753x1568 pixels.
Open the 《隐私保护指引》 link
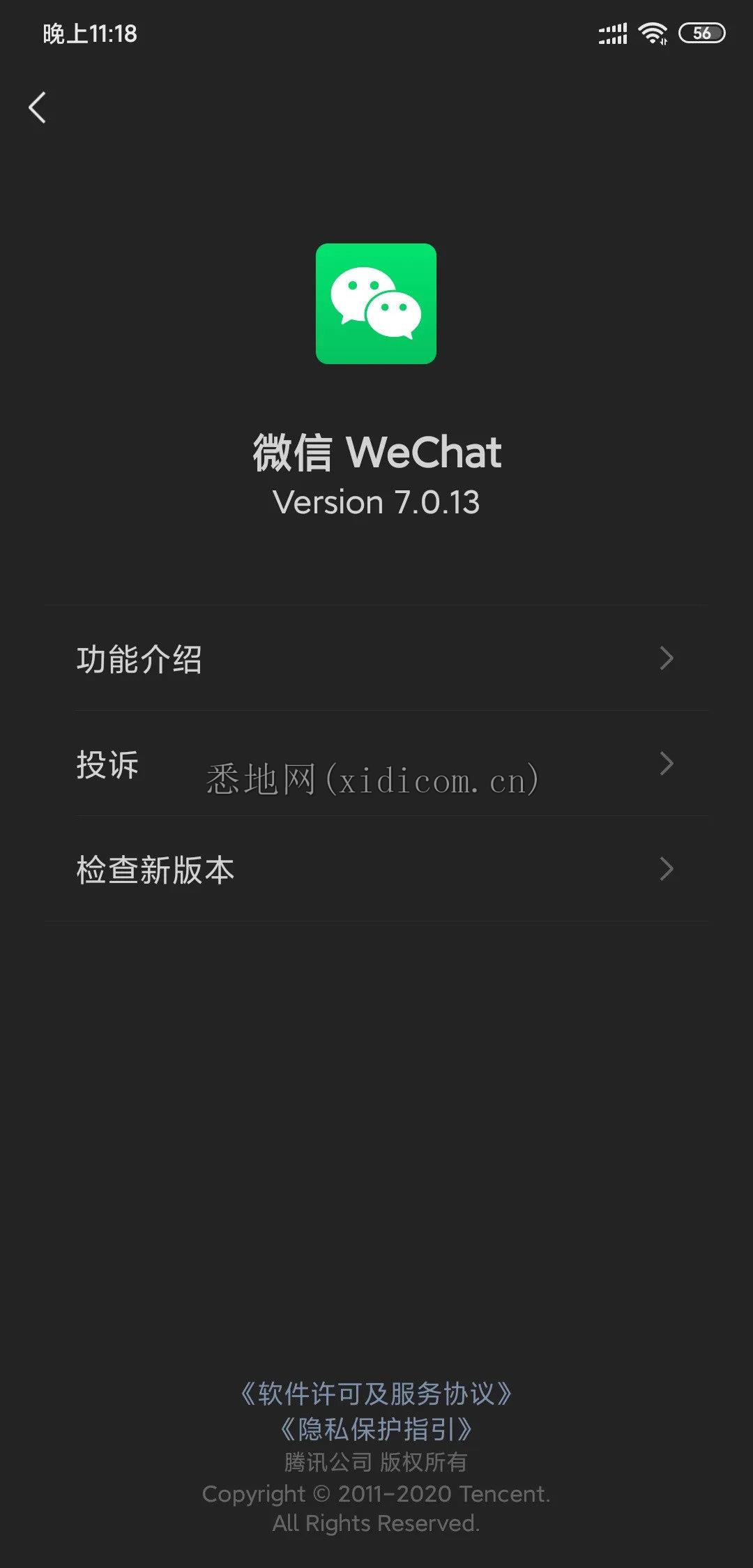point(376,1429)
